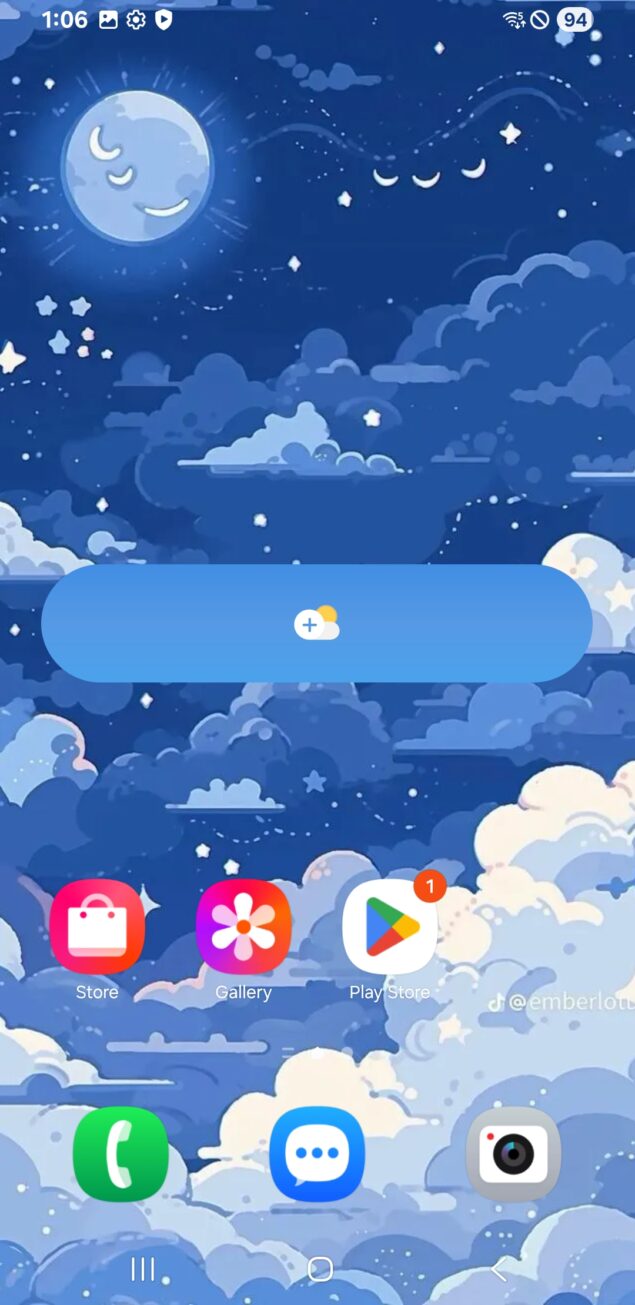
Task: Launch the Messages app
Action: click(317, 1154)
